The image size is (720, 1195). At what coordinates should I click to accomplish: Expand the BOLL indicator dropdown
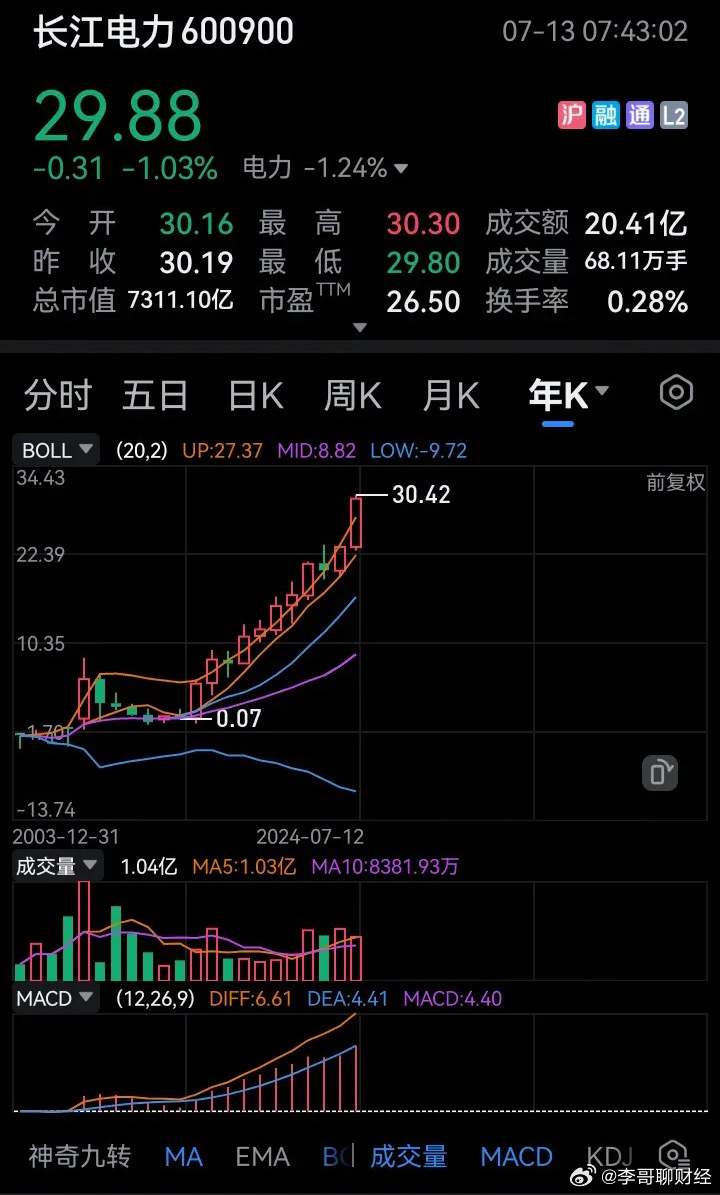pos(54,450)
